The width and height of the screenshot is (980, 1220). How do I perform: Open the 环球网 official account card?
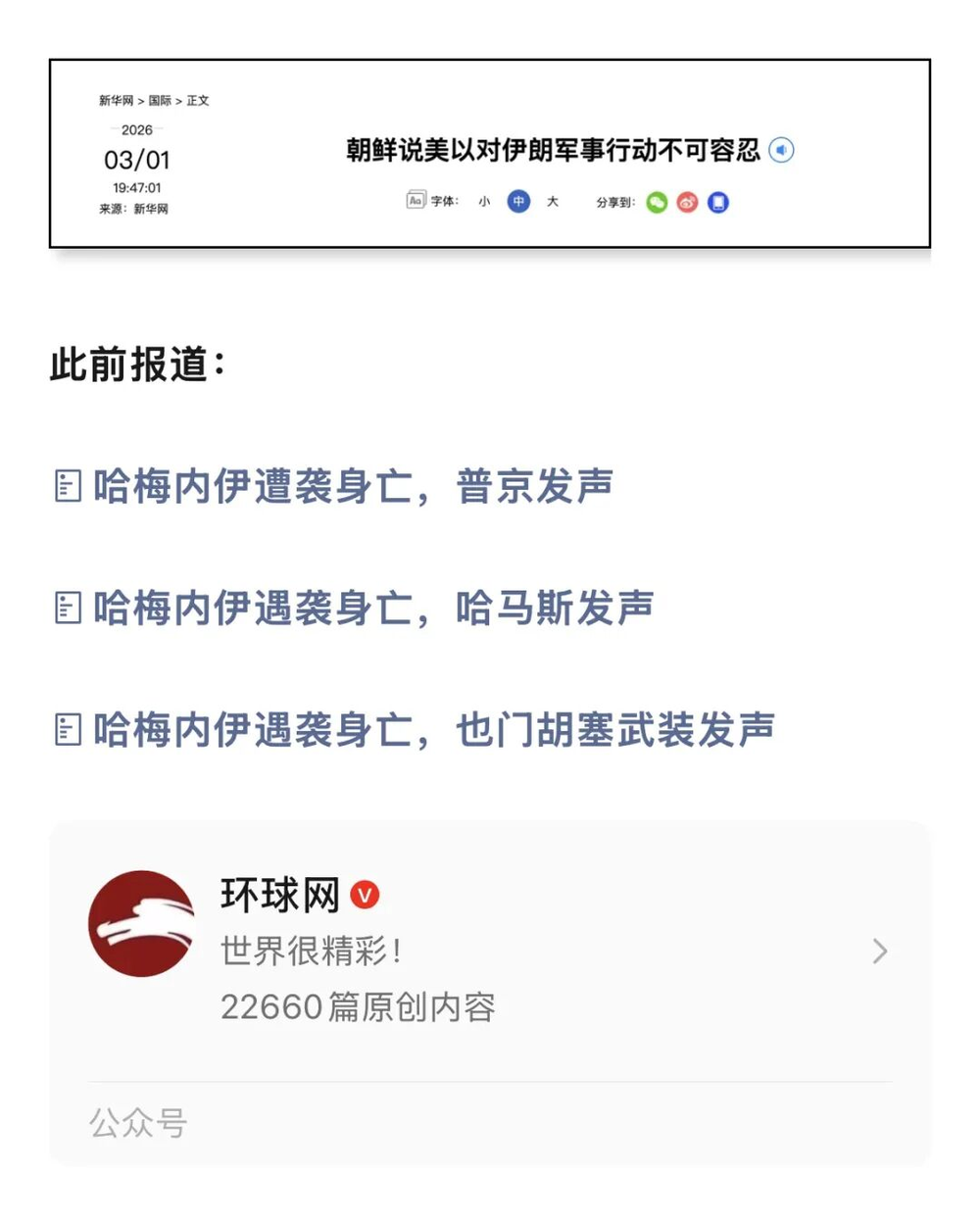pyautogui.click(x=488, y=951)
